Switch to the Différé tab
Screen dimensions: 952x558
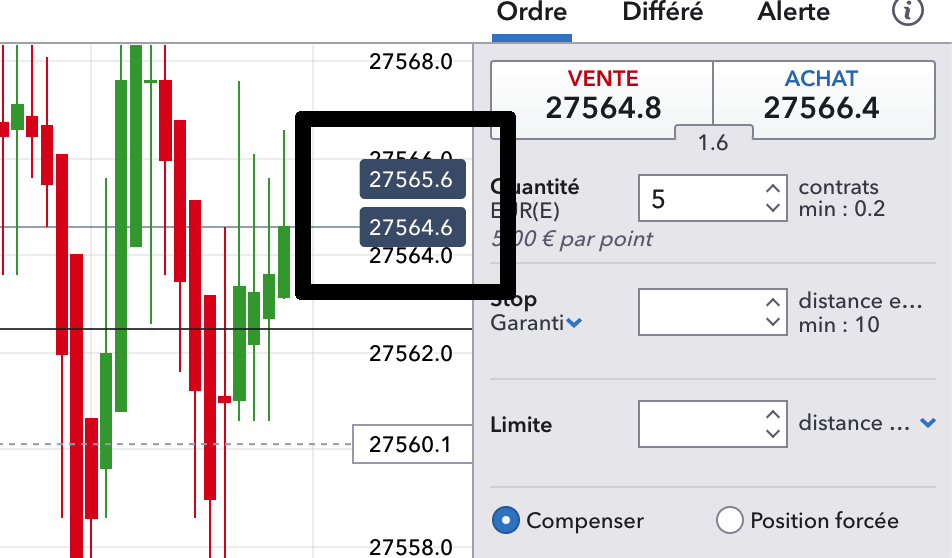click(662, 13)
